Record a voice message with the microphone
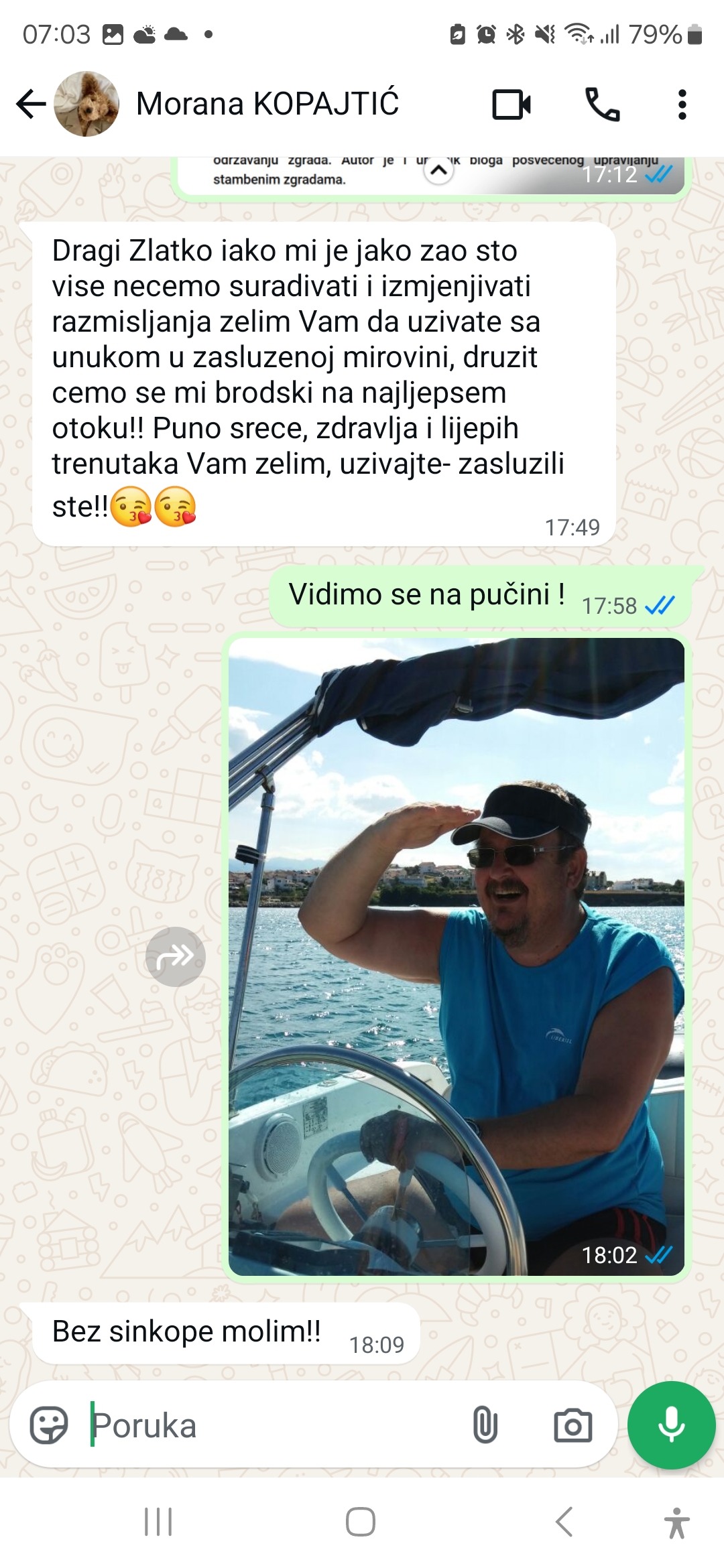The width and height of the screenshot is (724, 1568). [x=671, y=1425]
